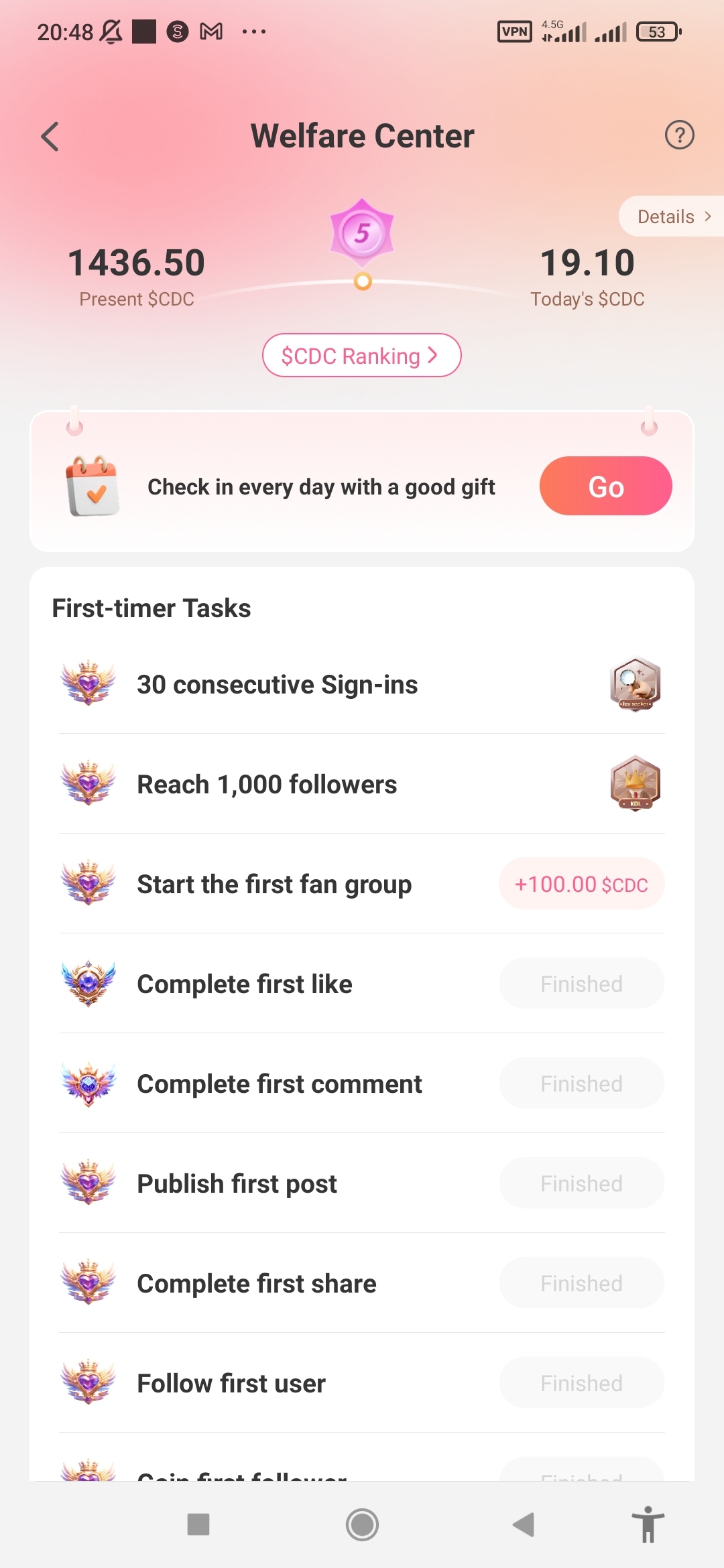
Task: Tap the system home button
Action: coord(362,1524)
